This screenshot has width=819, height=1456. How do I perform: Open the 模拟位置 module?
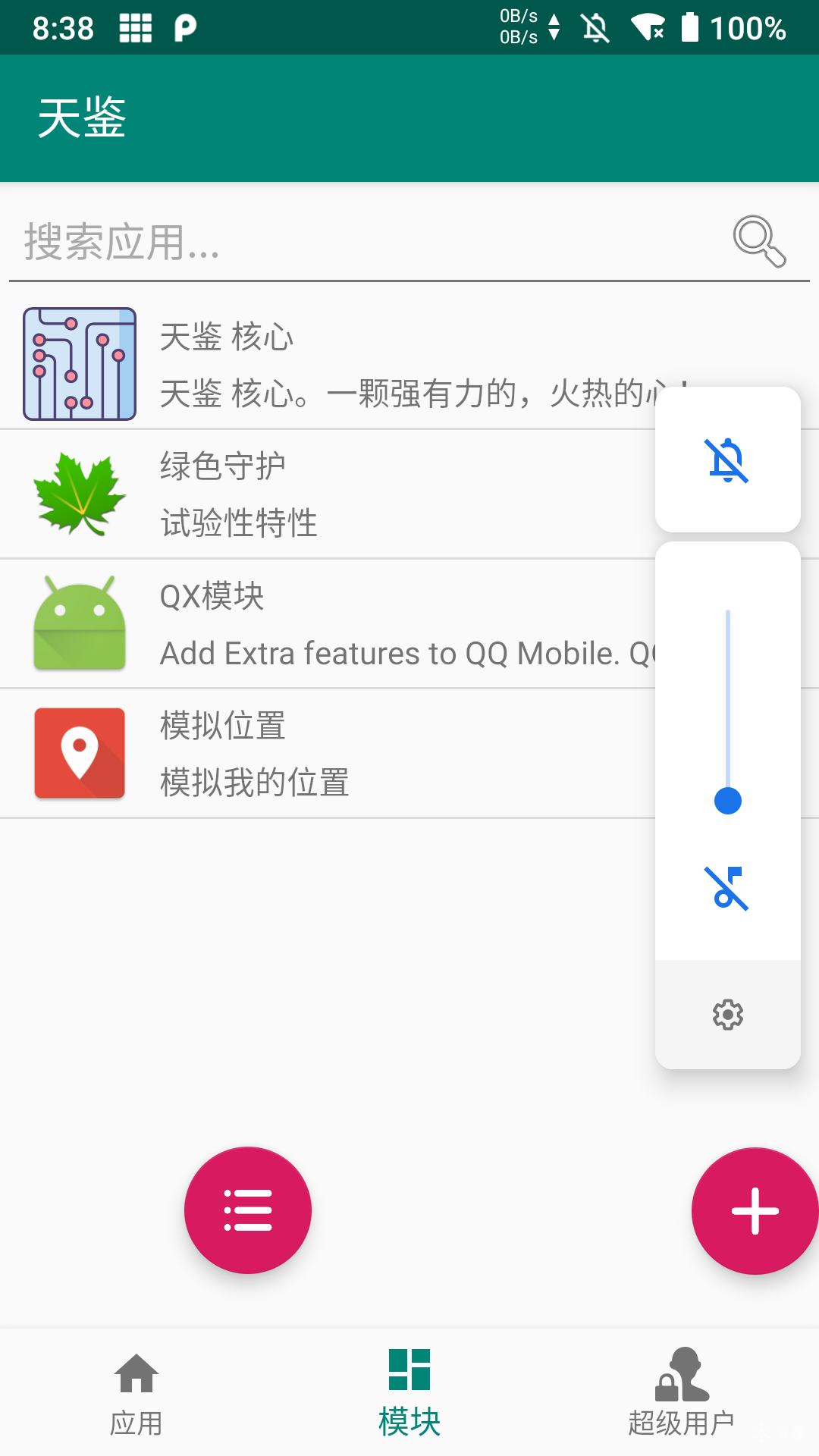pos(409,753)
